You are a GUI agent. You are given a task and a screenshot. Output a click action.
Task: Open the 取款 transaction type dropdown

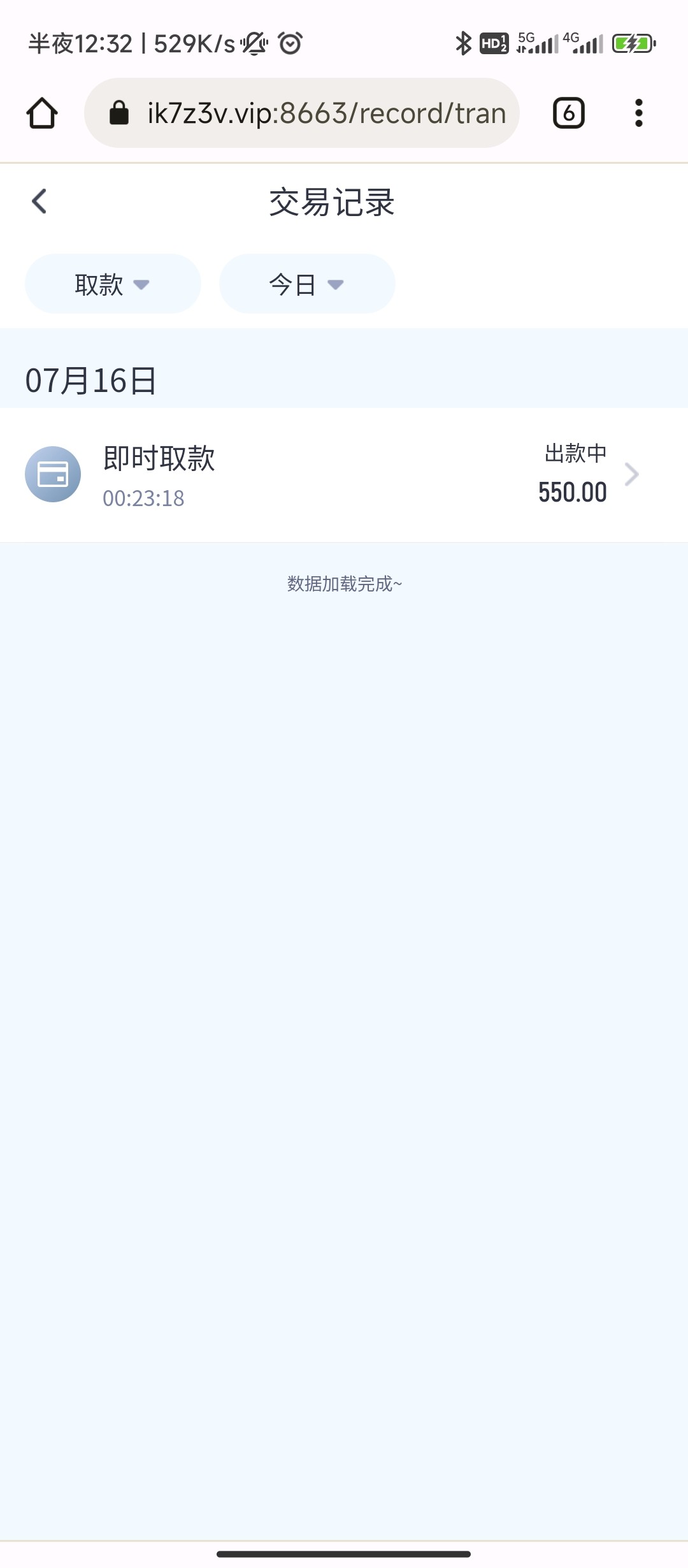[113, 284]
